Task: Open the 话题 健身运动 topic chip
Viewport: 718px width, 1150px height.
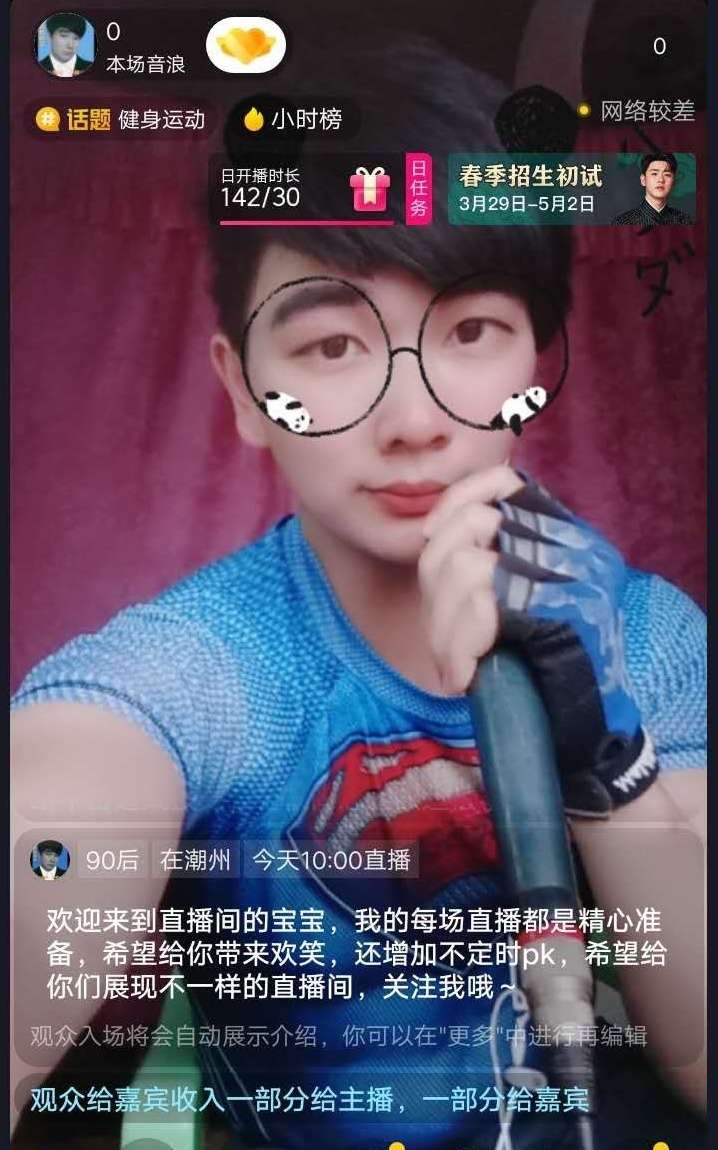Action: click(120, 119)
